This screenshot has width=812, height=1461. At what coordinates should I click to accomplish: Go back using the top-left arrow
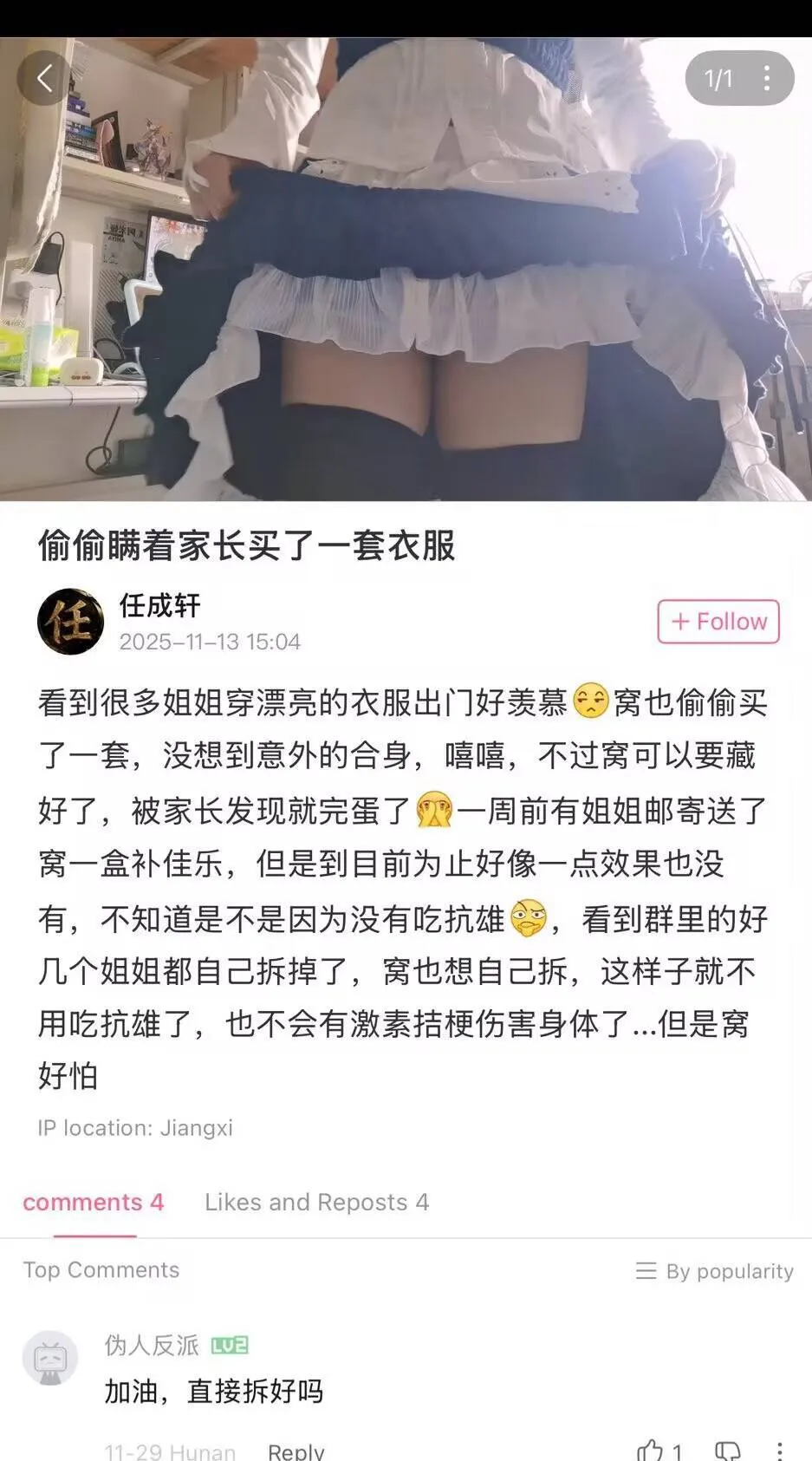(44, 79)
